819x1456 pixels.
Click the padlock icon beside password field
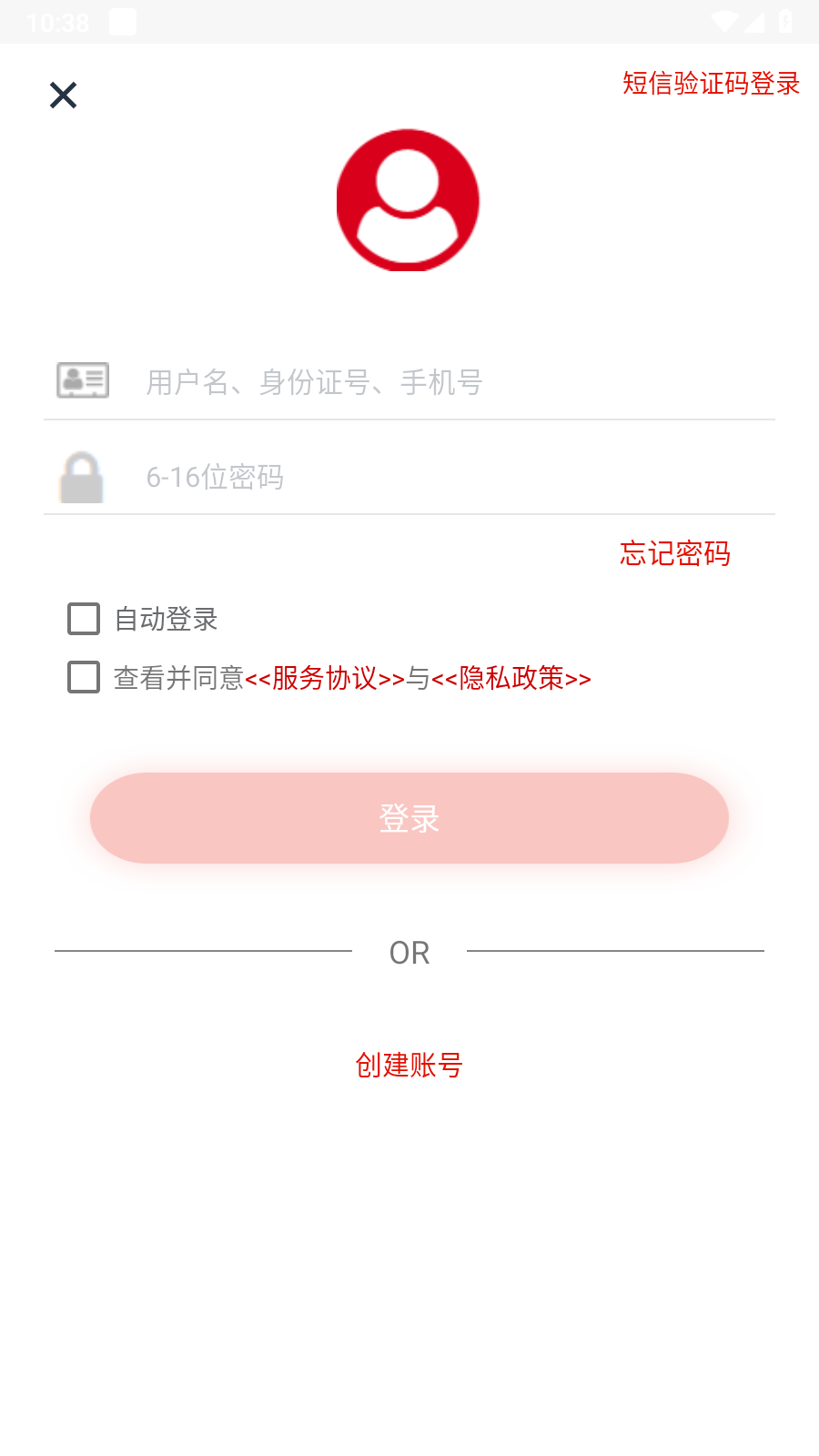(81, 477)
